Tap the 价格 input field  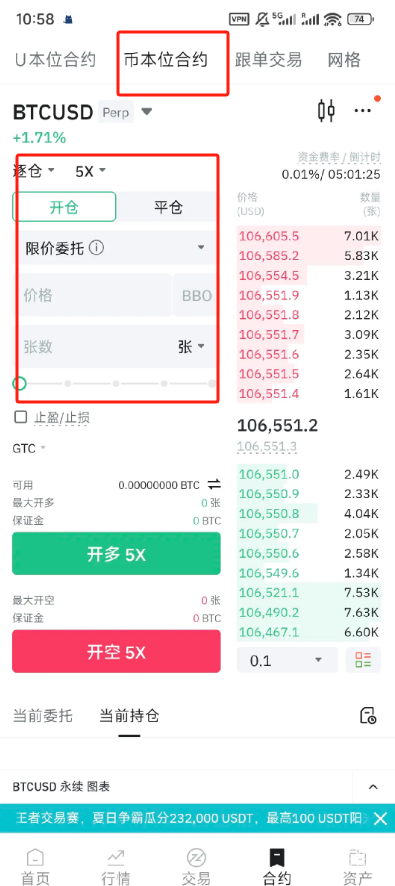[x=92, y=295]
